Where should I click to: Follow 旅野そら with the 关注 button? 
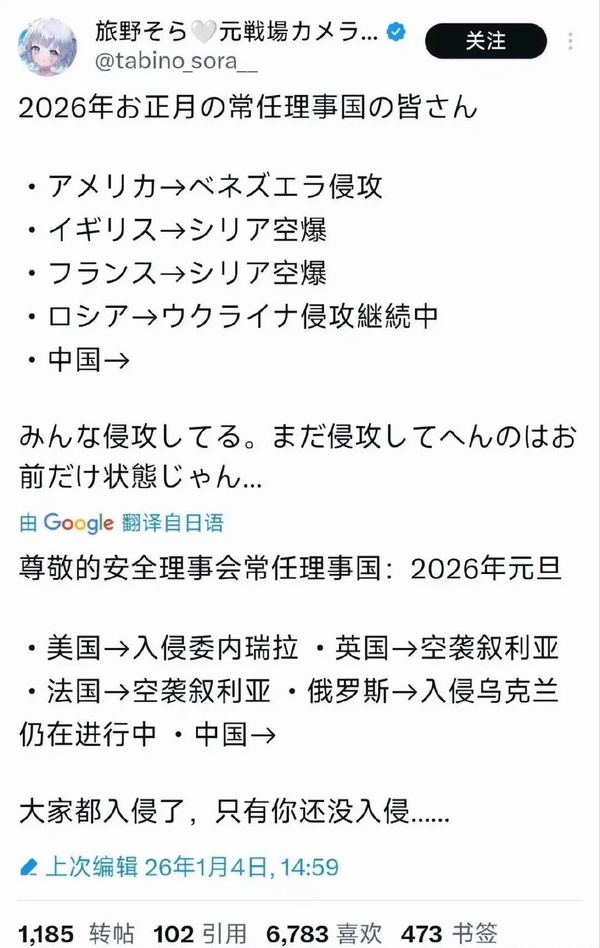[x=486, y=40]
